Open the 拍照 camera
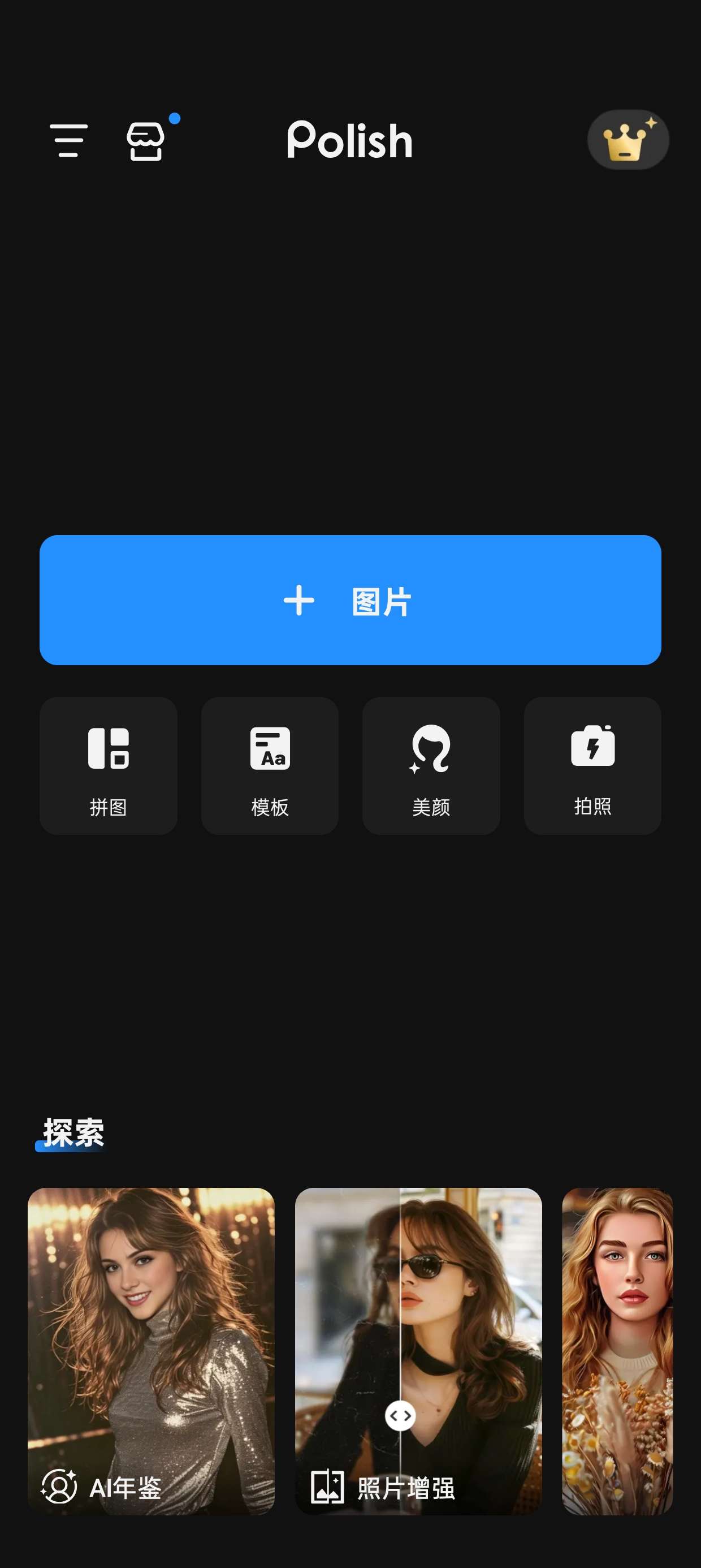This screenshot has width=701, height=1568. [x=592, y=765]
